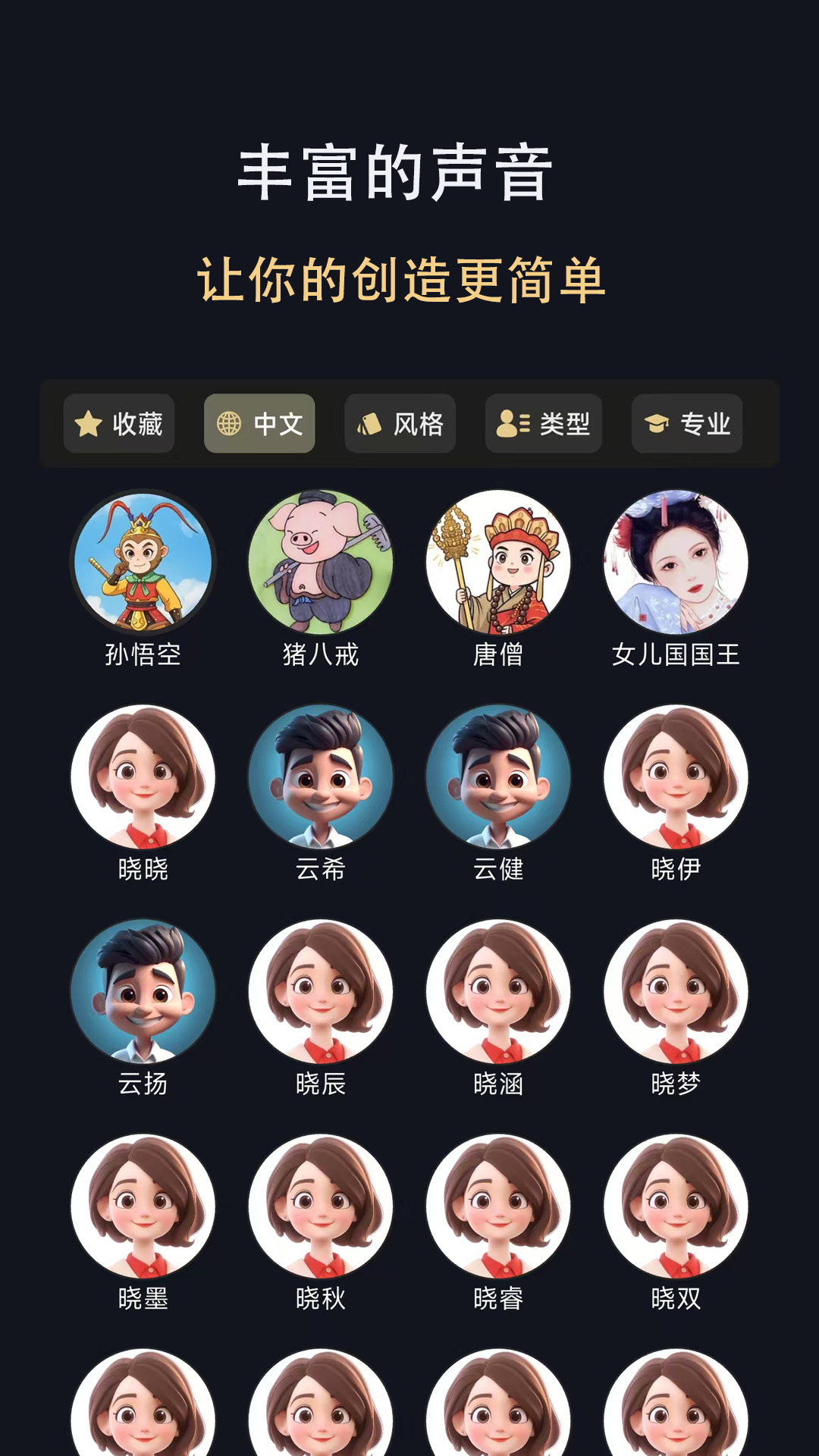
Task: Select the 晓双 voice avatar
Action: coord(675,1203)
